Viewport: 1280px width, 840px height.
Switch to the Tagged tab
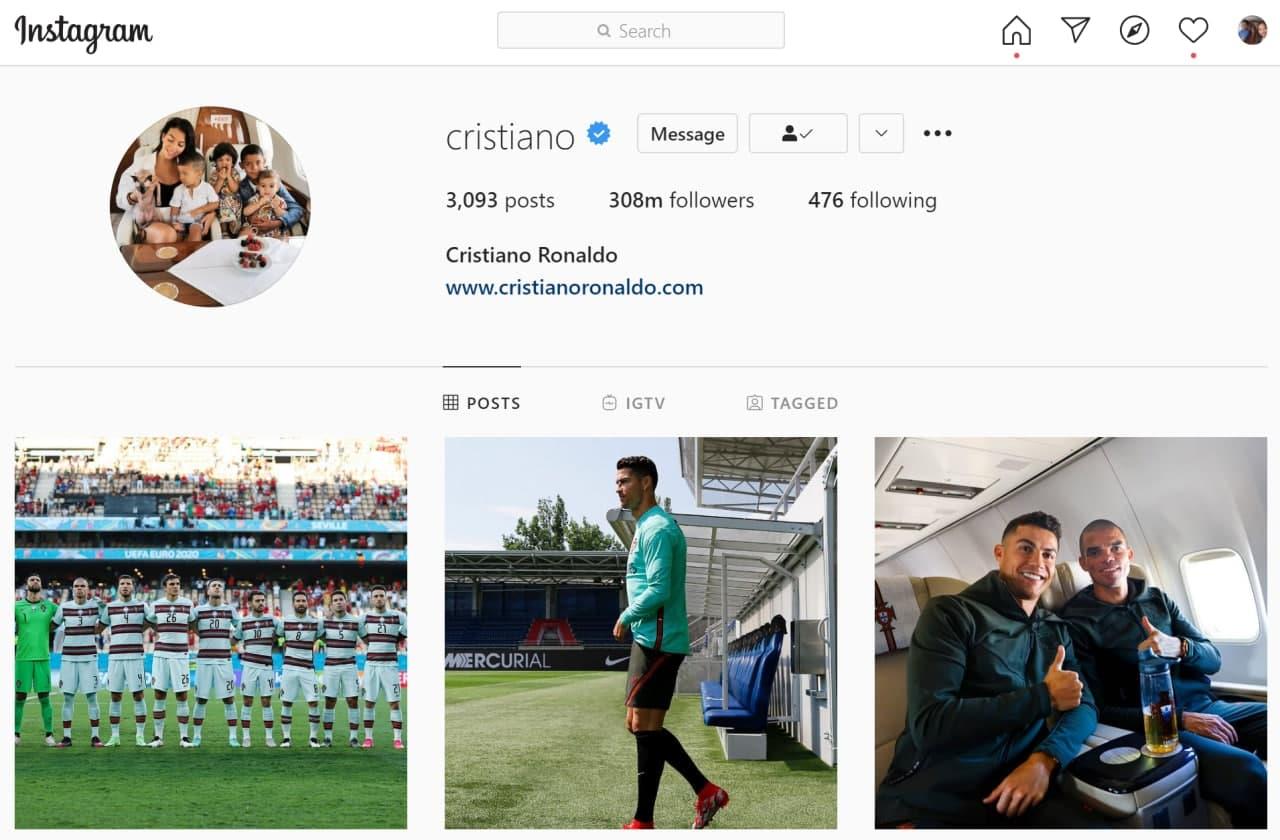click(x=792, y=403)
